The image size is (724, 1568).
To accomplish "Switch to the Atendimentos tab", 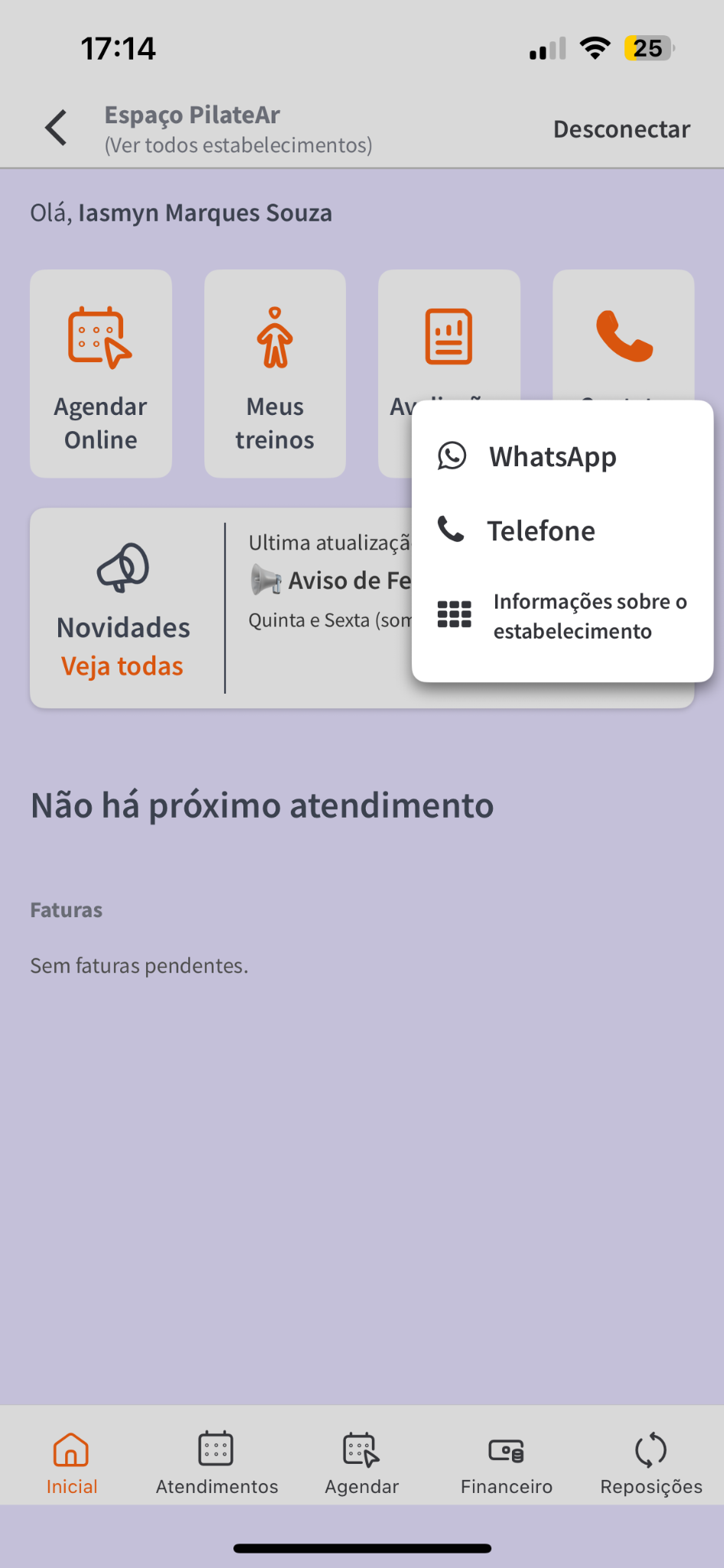I will coord(217,1463).
